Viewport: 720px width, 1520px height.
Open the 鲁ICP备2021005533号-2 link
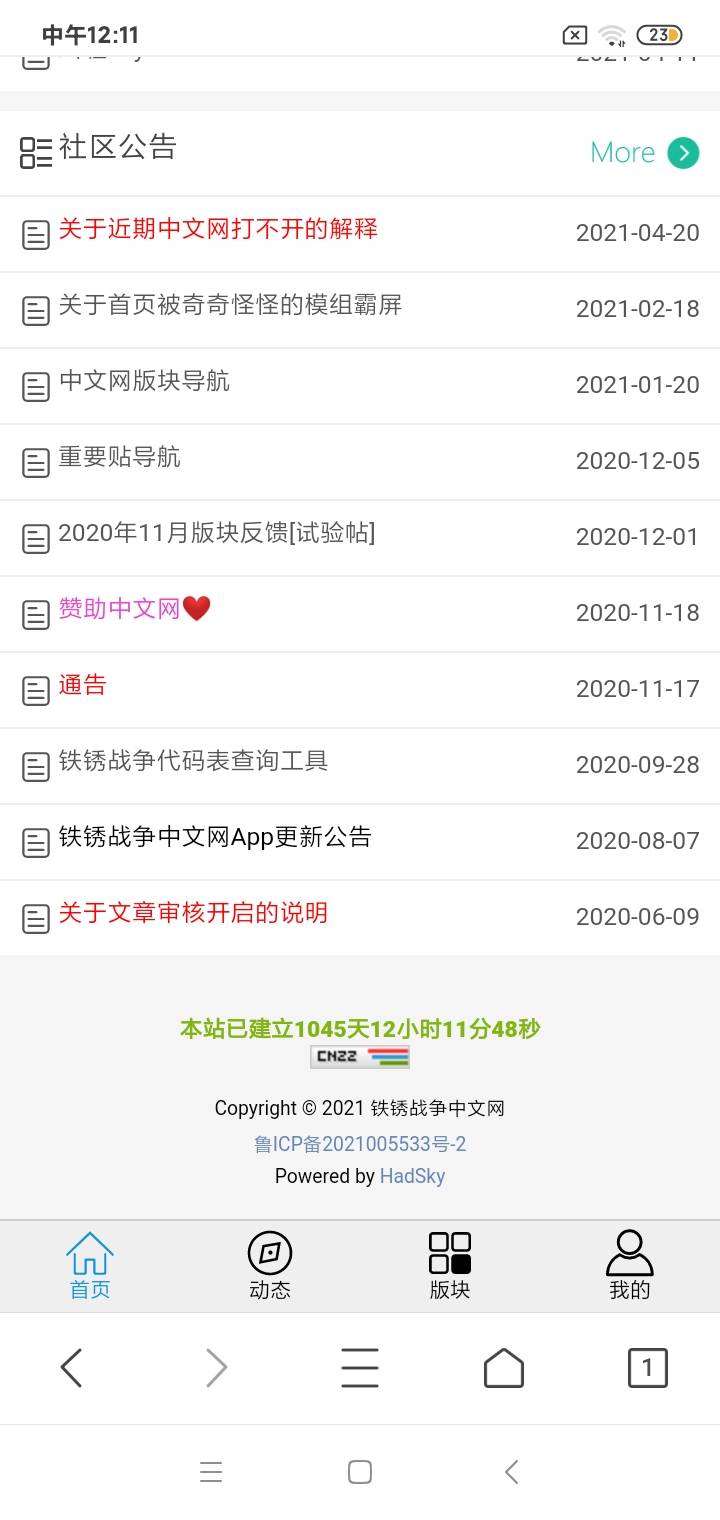(360, 1144)
